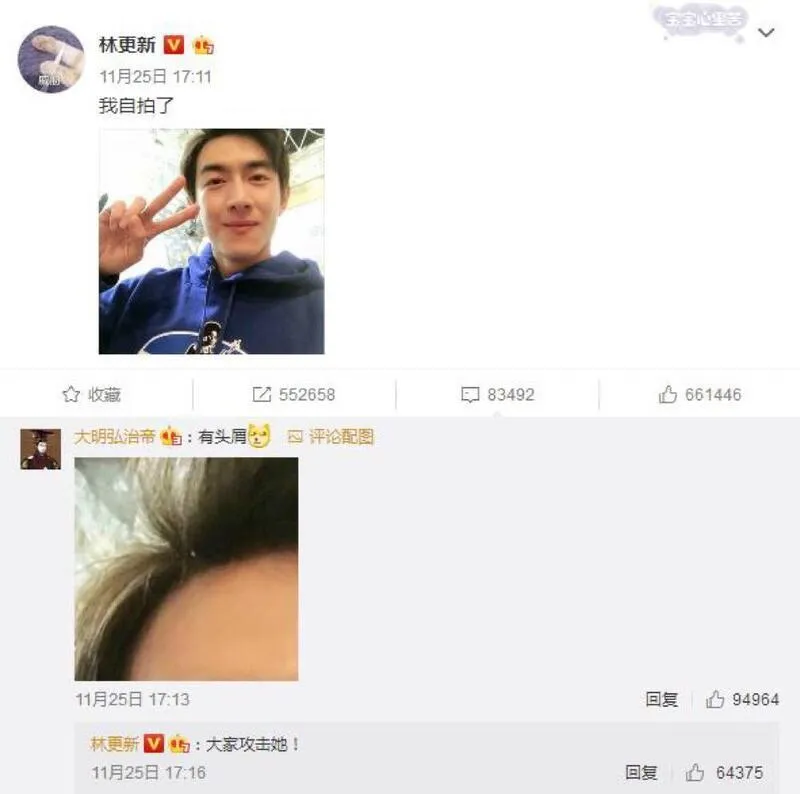Like the post with 661446 likes
The width and height of the screenshot is (800, 794).
700,395
